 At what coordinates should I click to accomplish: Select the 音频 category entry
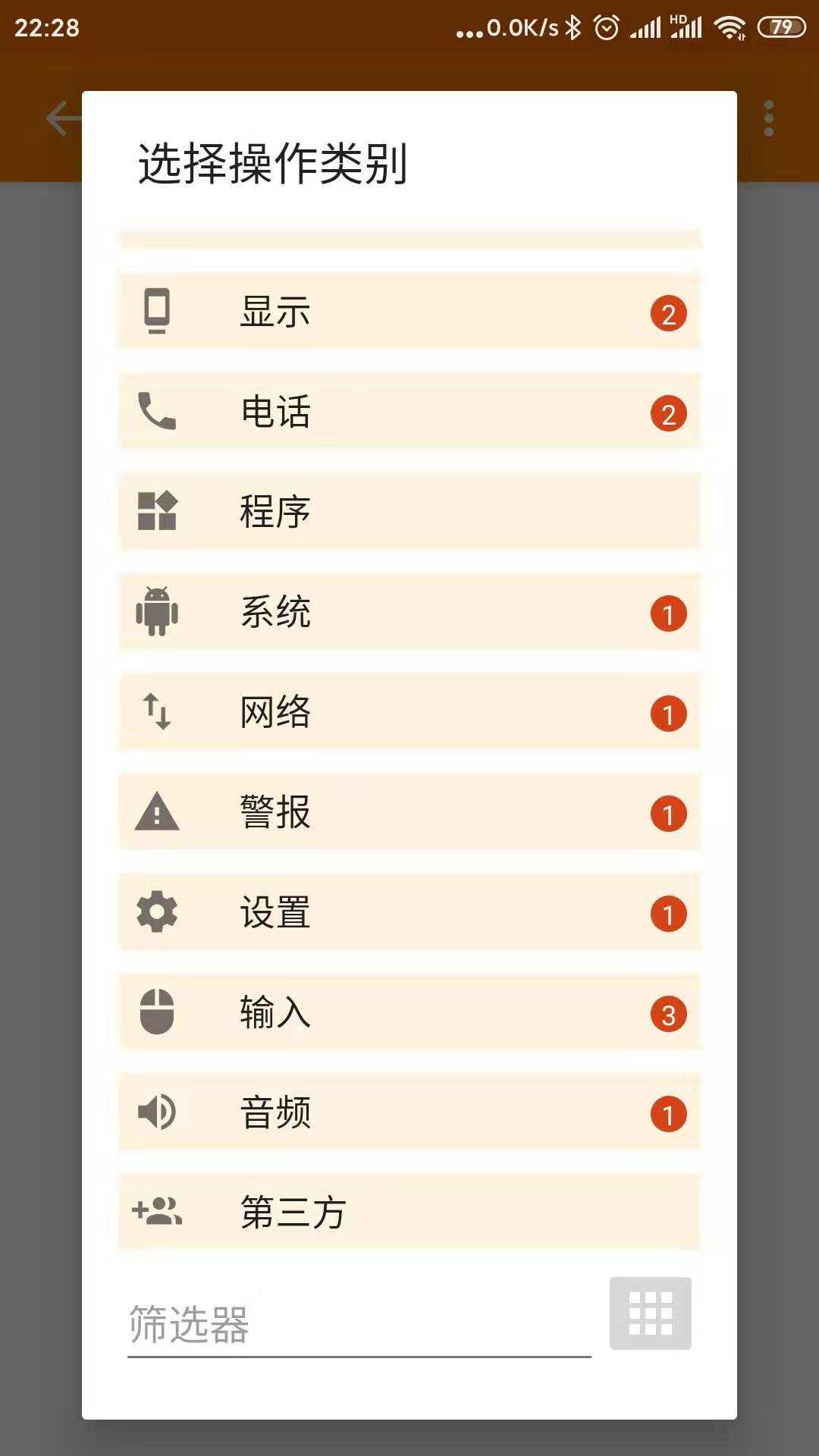pos(409,1112)
